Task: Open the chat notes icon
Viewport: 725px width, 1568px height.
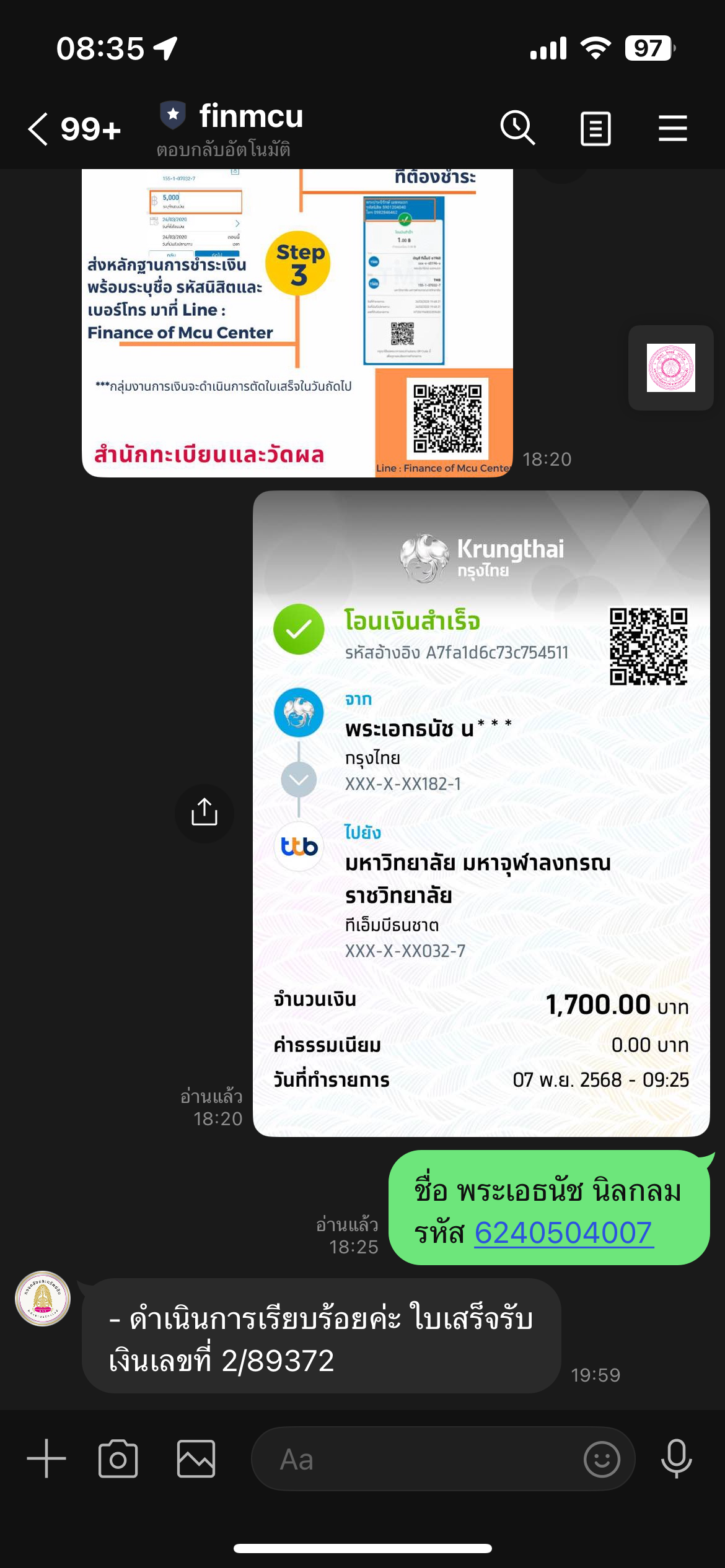Action: tap(595, 128)
